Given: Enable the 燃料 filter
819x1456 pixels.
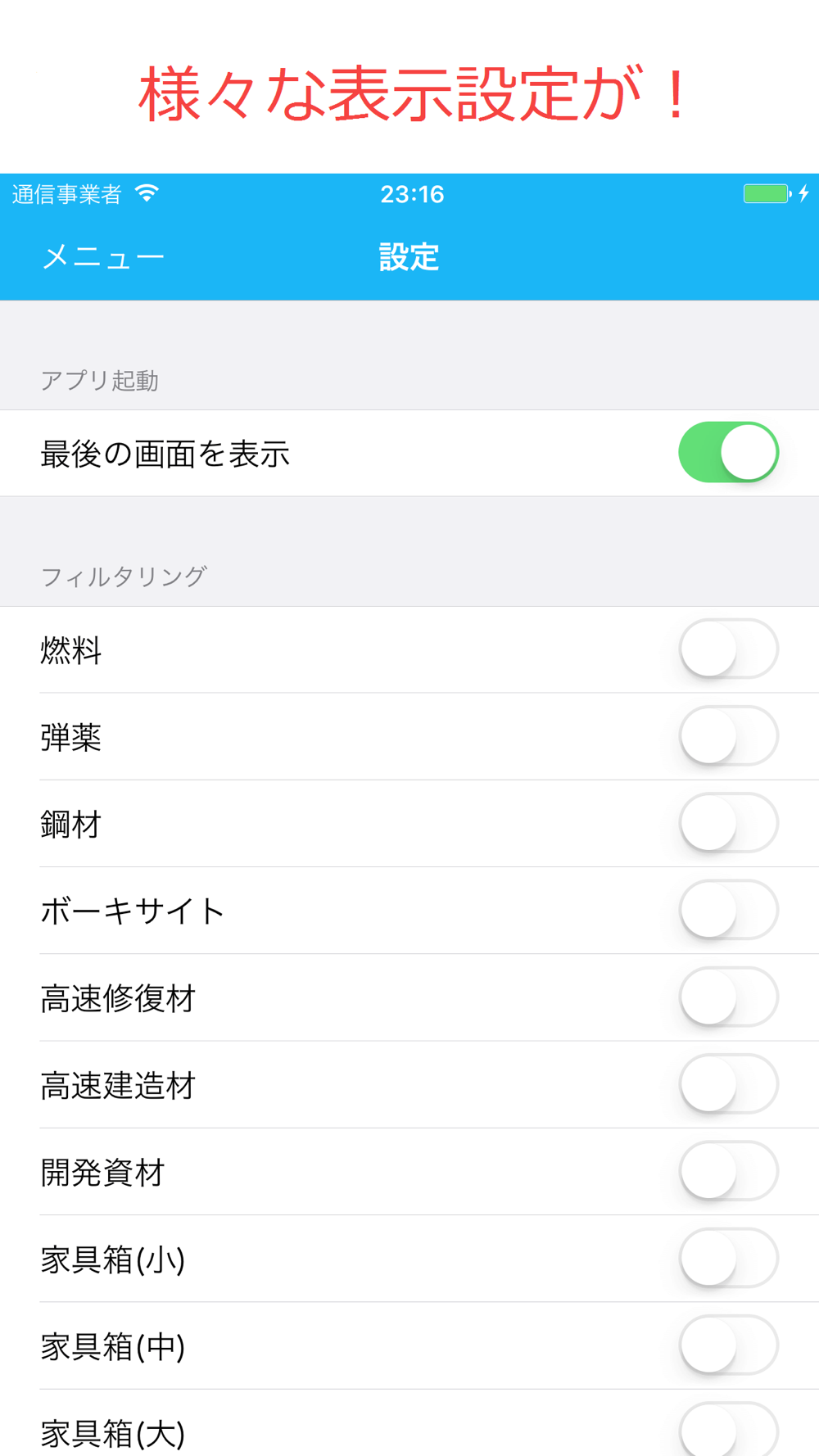Looking at the screenshot, I should tap(728, 649).
